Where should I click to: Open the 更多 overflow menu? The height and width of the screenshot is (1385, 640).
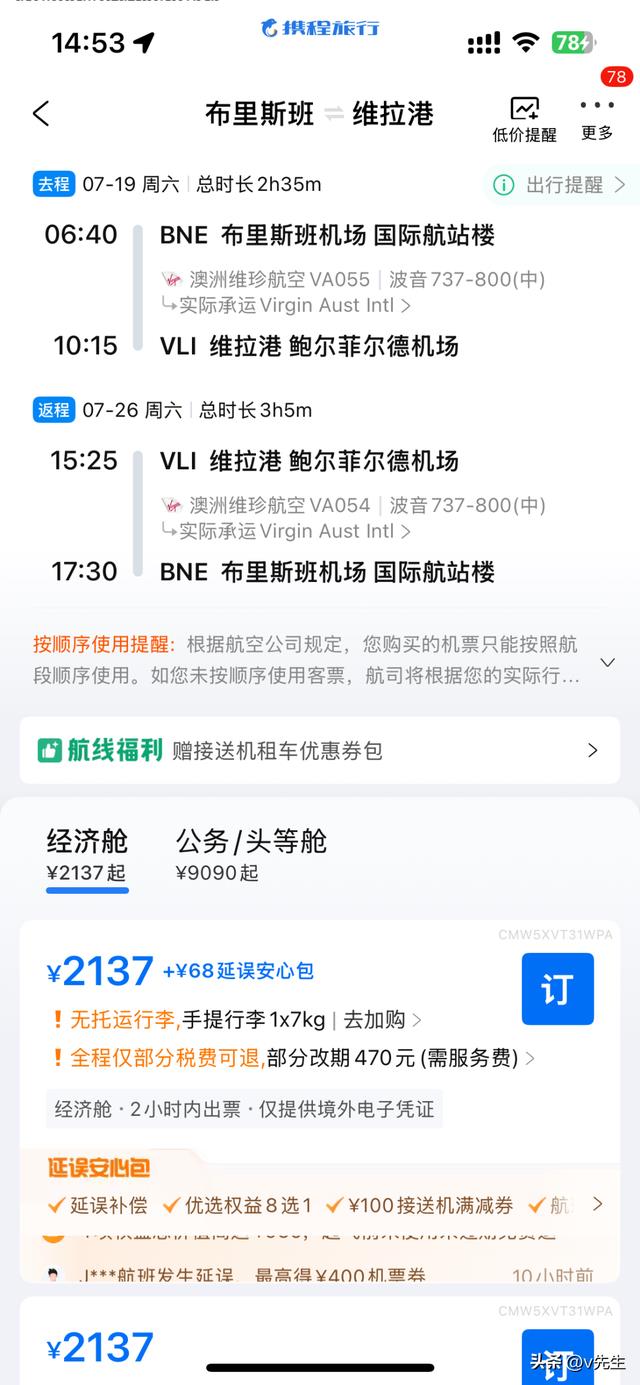pos(597,118)
